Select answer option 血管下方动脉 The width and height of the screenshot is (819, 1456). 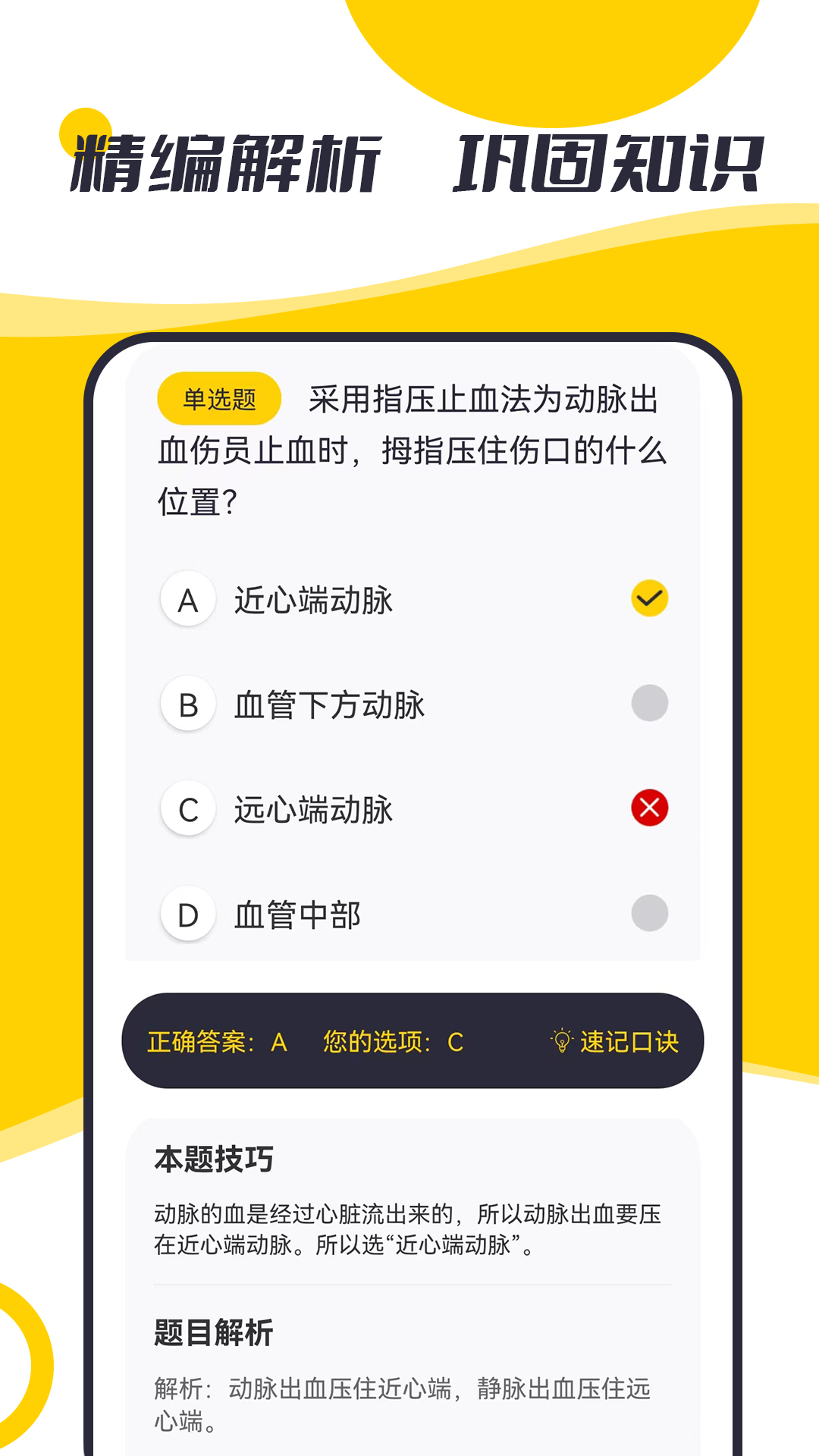(x=328, y=704)
